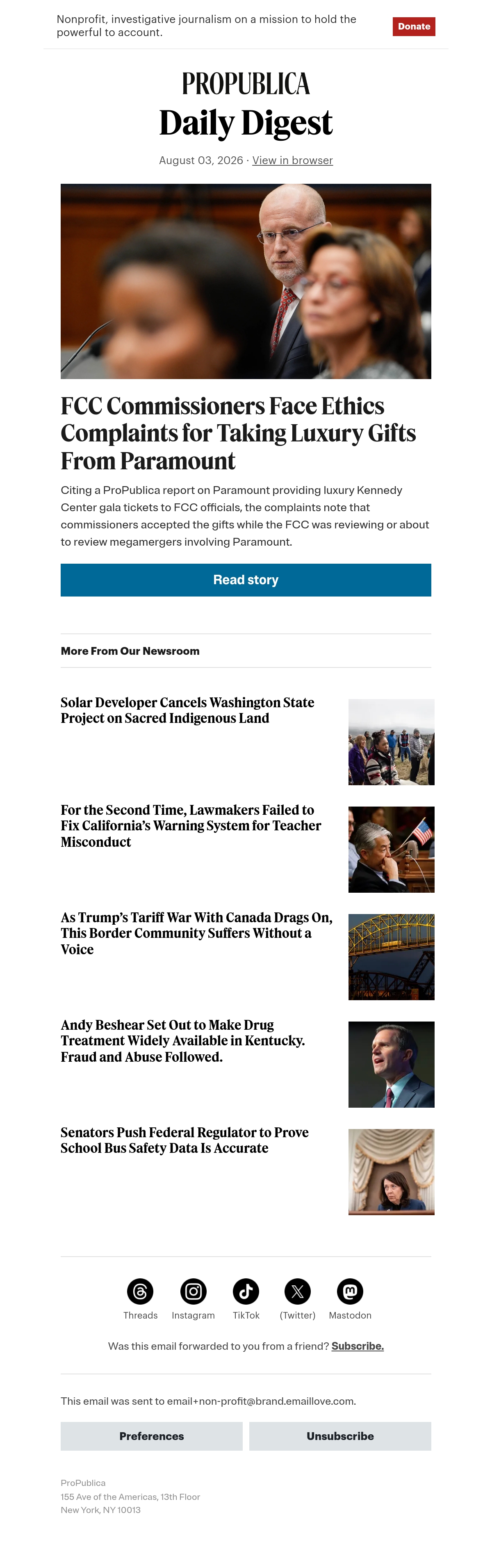Open the Trump's Tariff War border story
Image resolution: width=492 pixels, height=1568 pixels.
(x=196, y=933)
